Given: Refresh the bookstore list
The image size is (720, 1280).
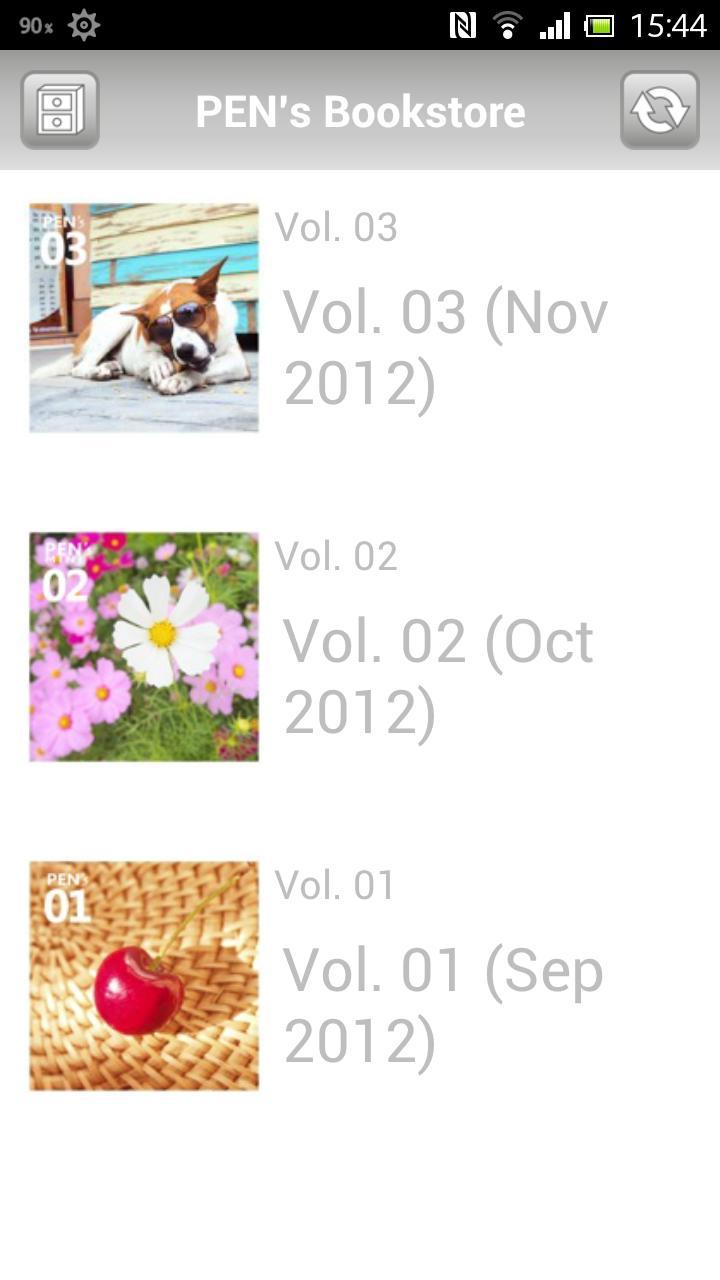Looking at the screenshot, I should (659, 110).
